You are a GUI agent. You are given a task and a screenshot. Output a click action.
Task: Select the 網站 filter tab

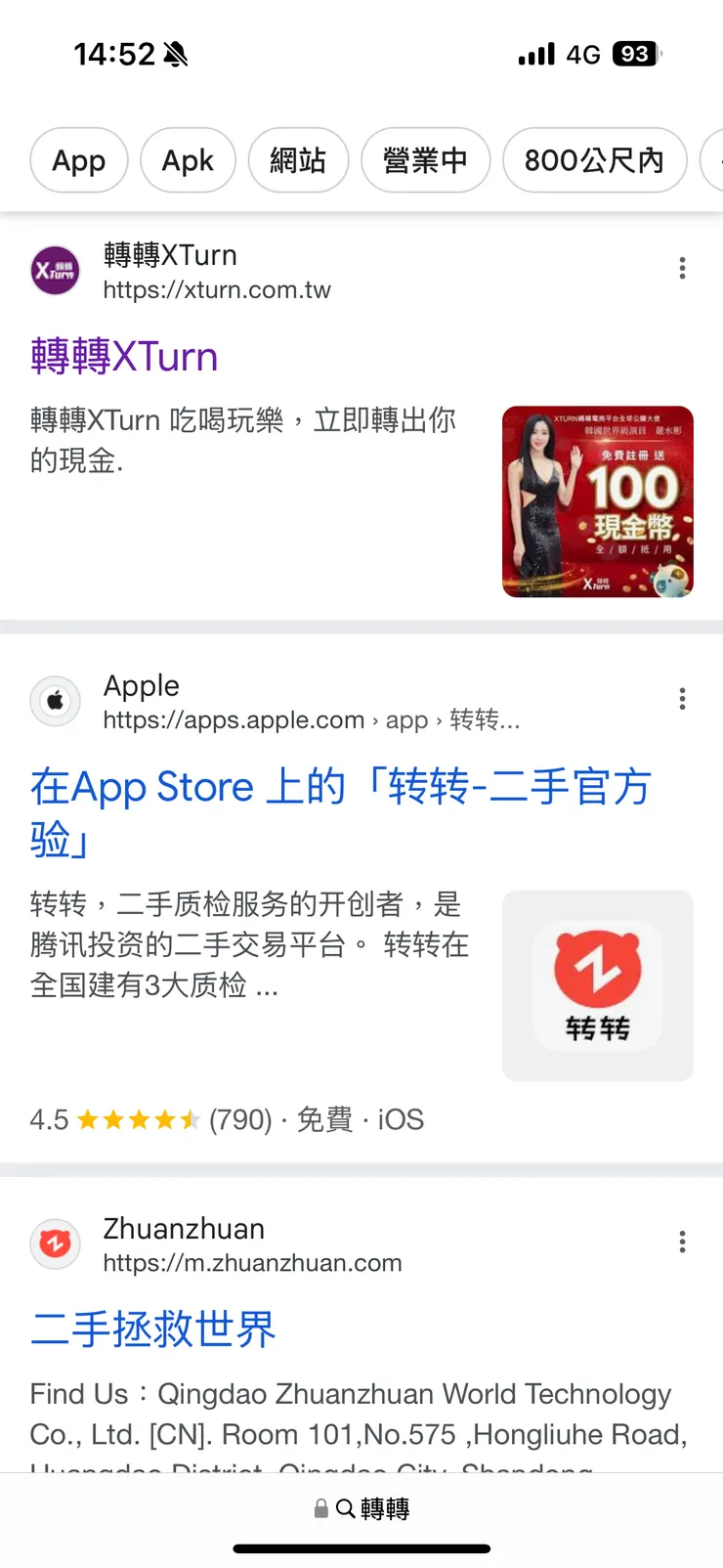coord(299,160)
